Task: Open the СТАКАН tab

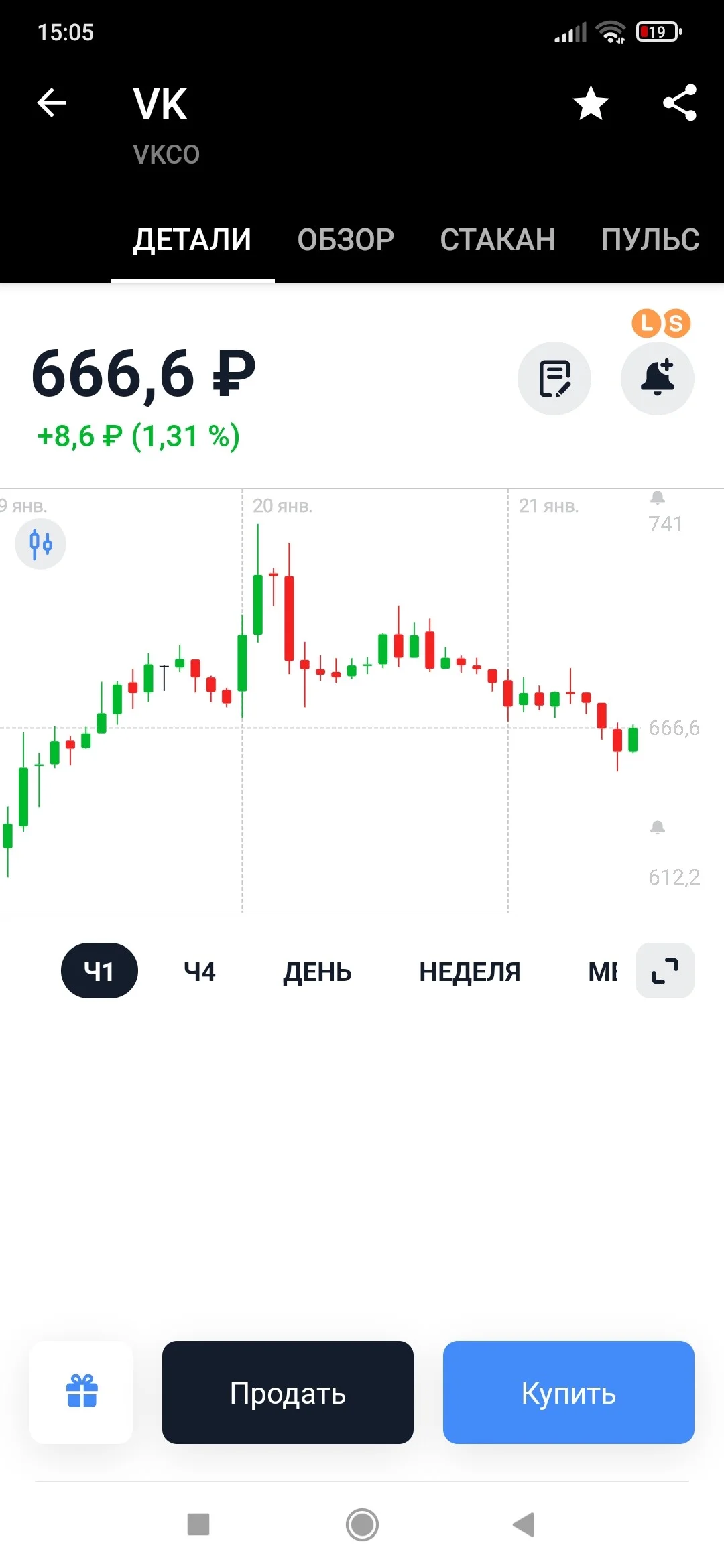Action: 497,240
